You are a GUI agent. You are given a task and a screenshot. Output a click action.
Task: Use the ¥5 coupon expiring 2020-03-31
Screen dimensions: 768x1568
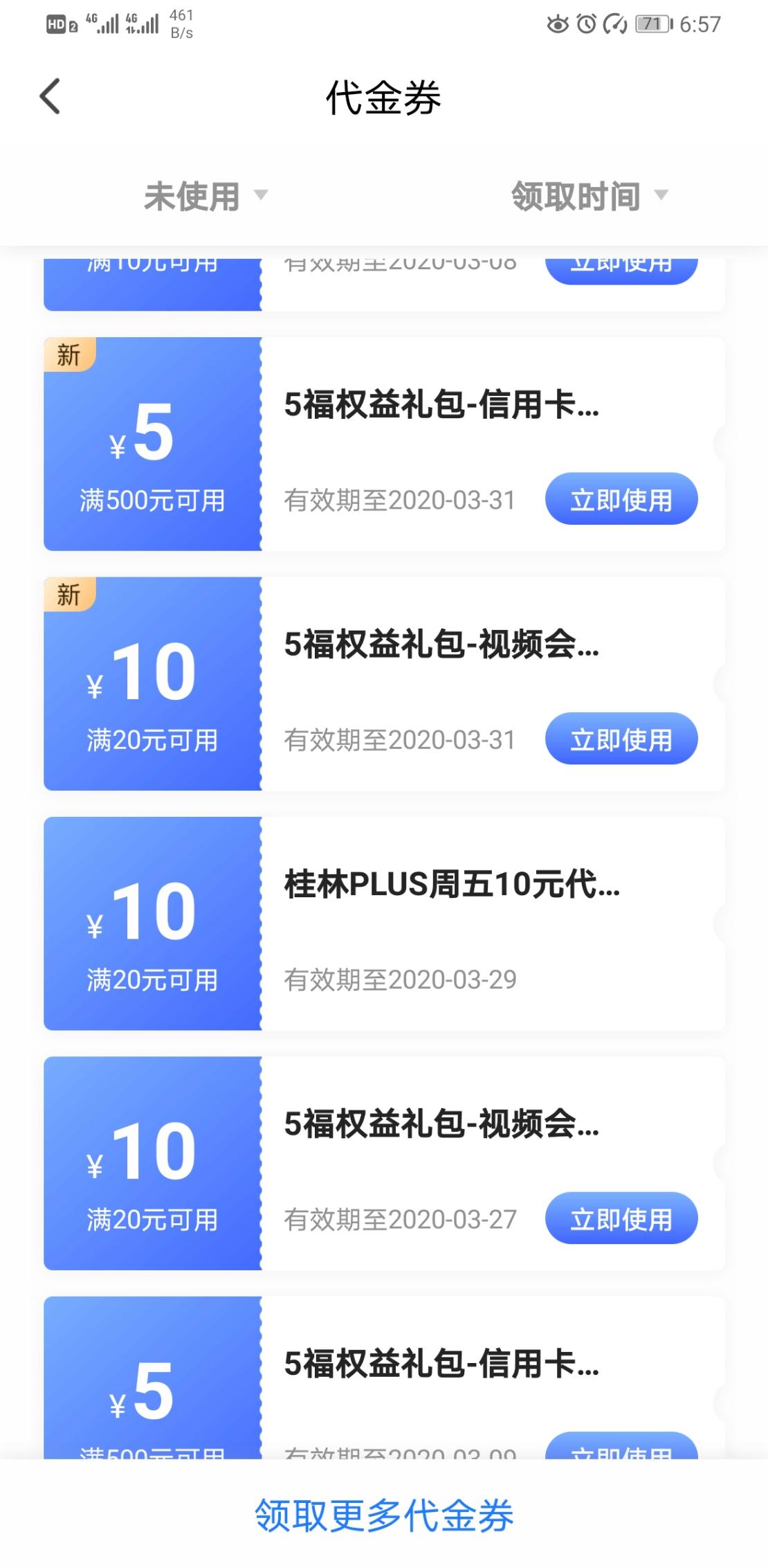pos(621,499)
